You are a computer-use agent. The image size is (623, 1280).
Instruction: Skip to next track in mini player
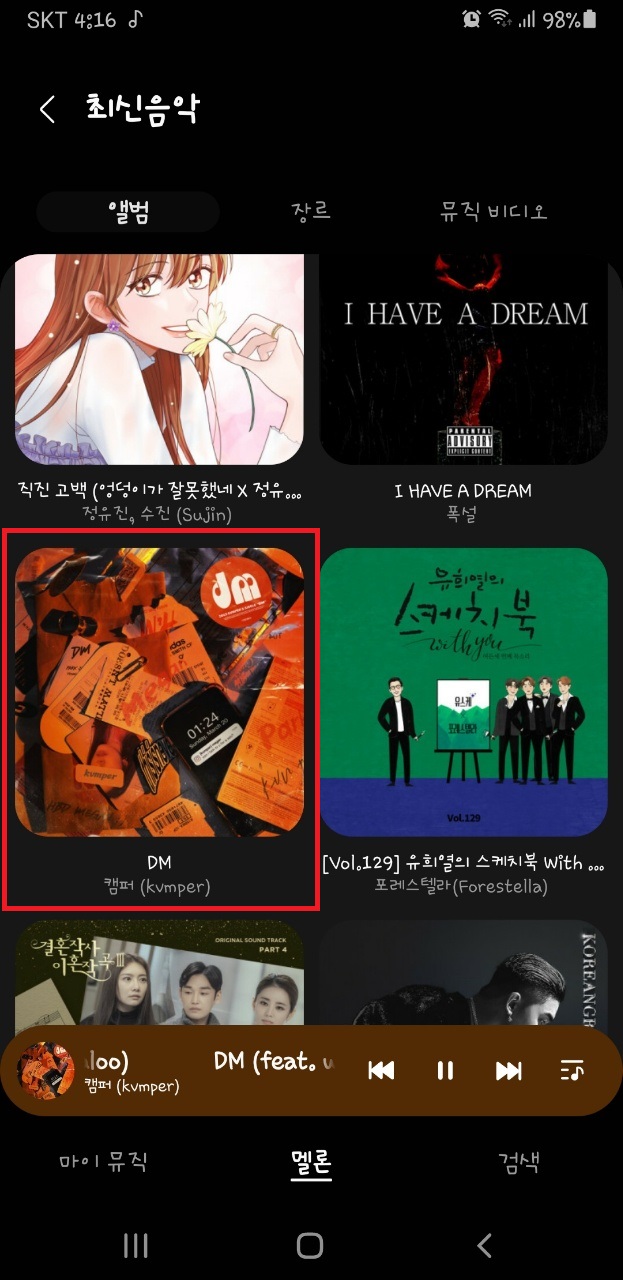click(509, 1071)
